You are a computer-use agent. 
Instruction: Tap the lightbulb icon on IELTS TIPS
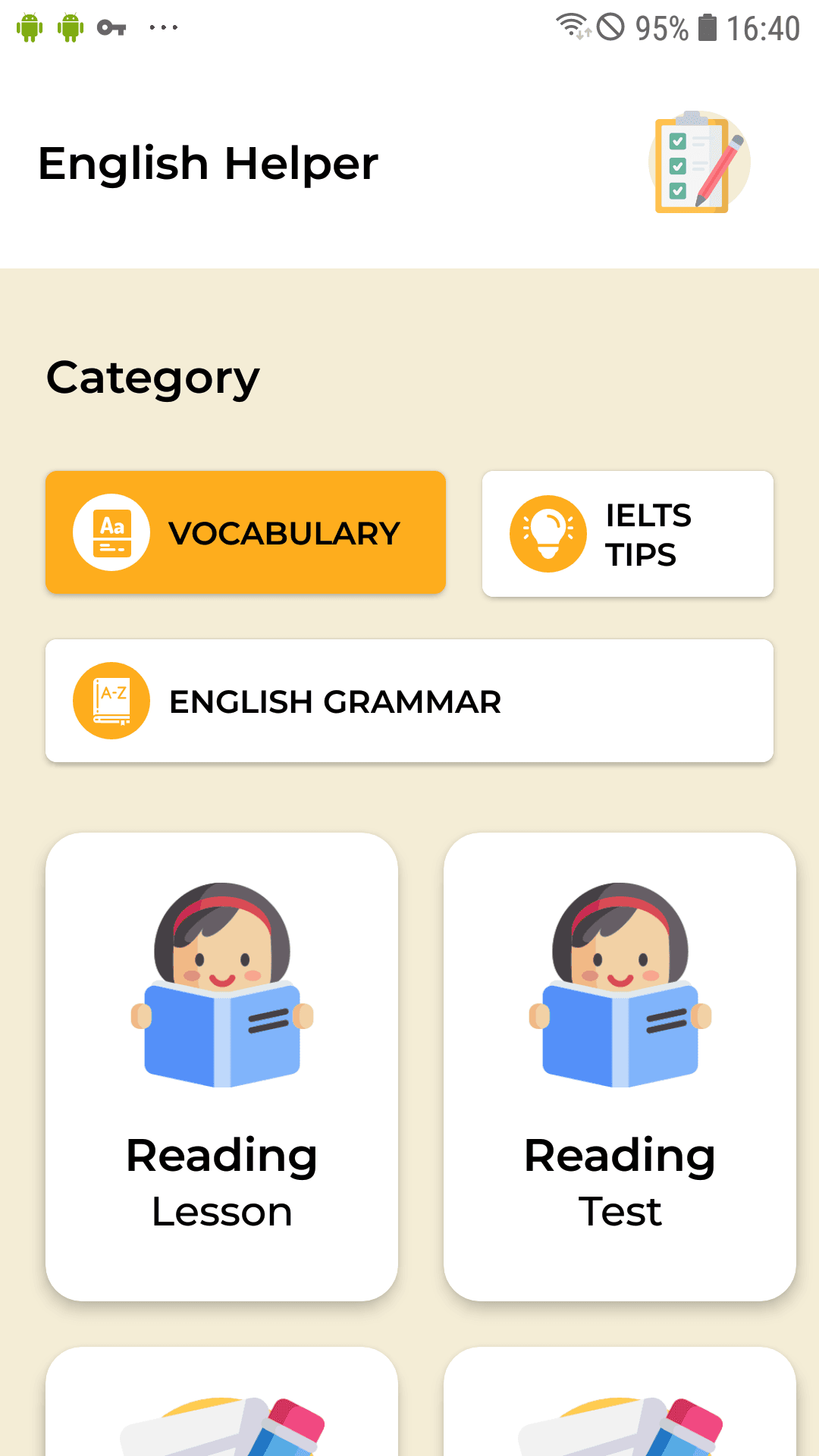[x=548, y=533]
